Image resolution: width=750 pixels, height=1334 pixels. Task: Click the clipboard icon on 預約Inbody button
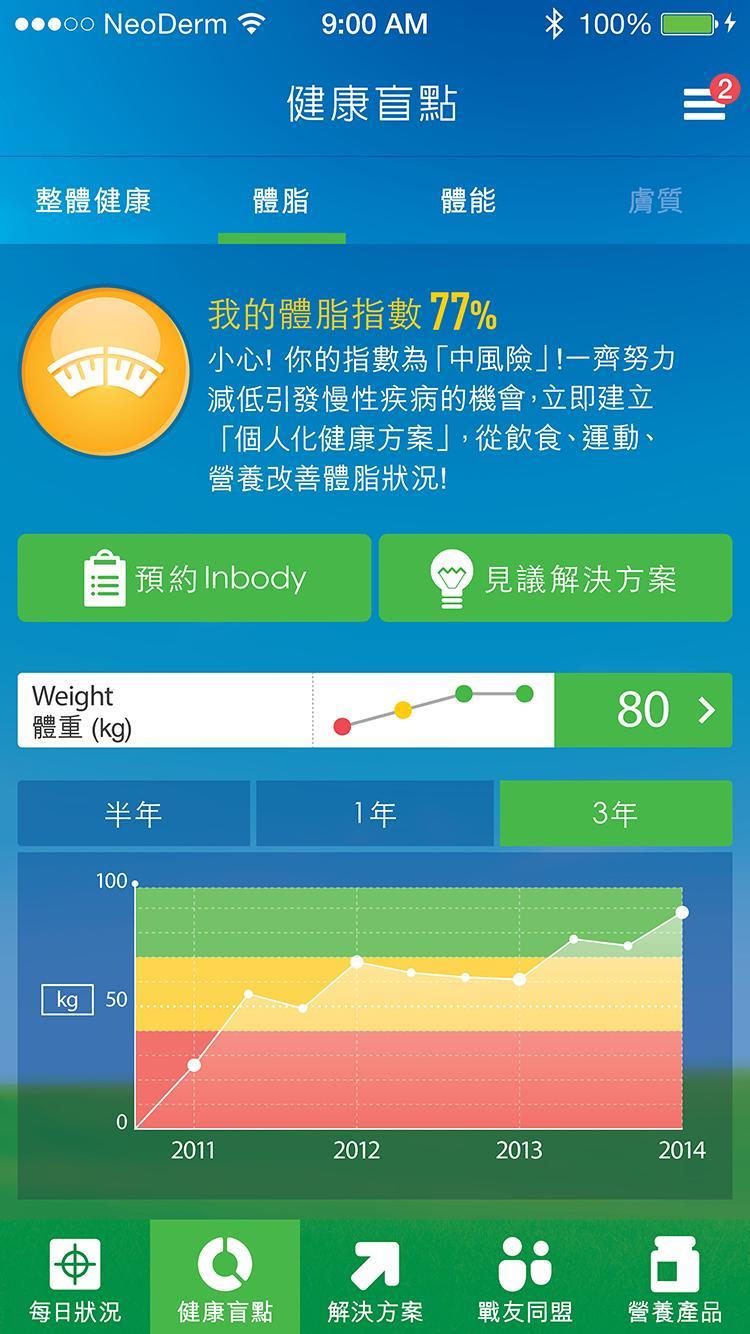pyautogui.click(x=98, y=578)
